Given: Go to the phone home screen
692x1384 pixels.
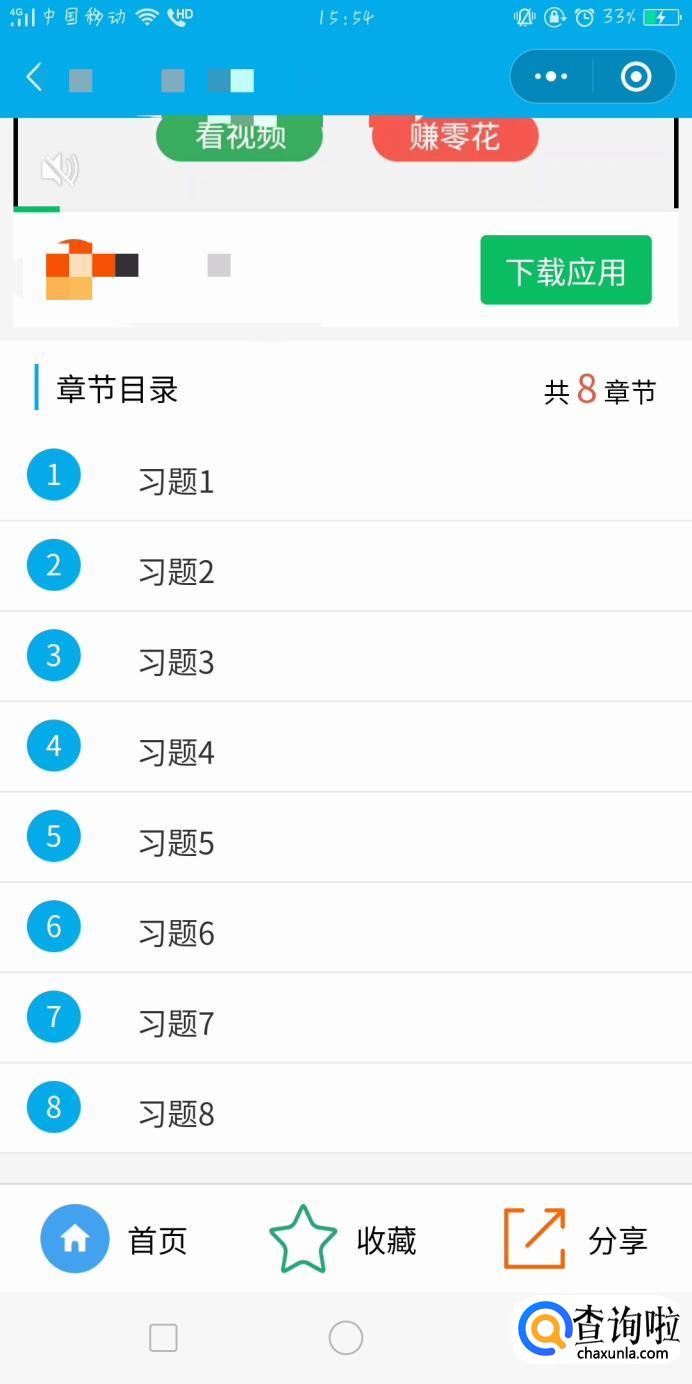Looking at the screenshot, I should (346, 1338).
